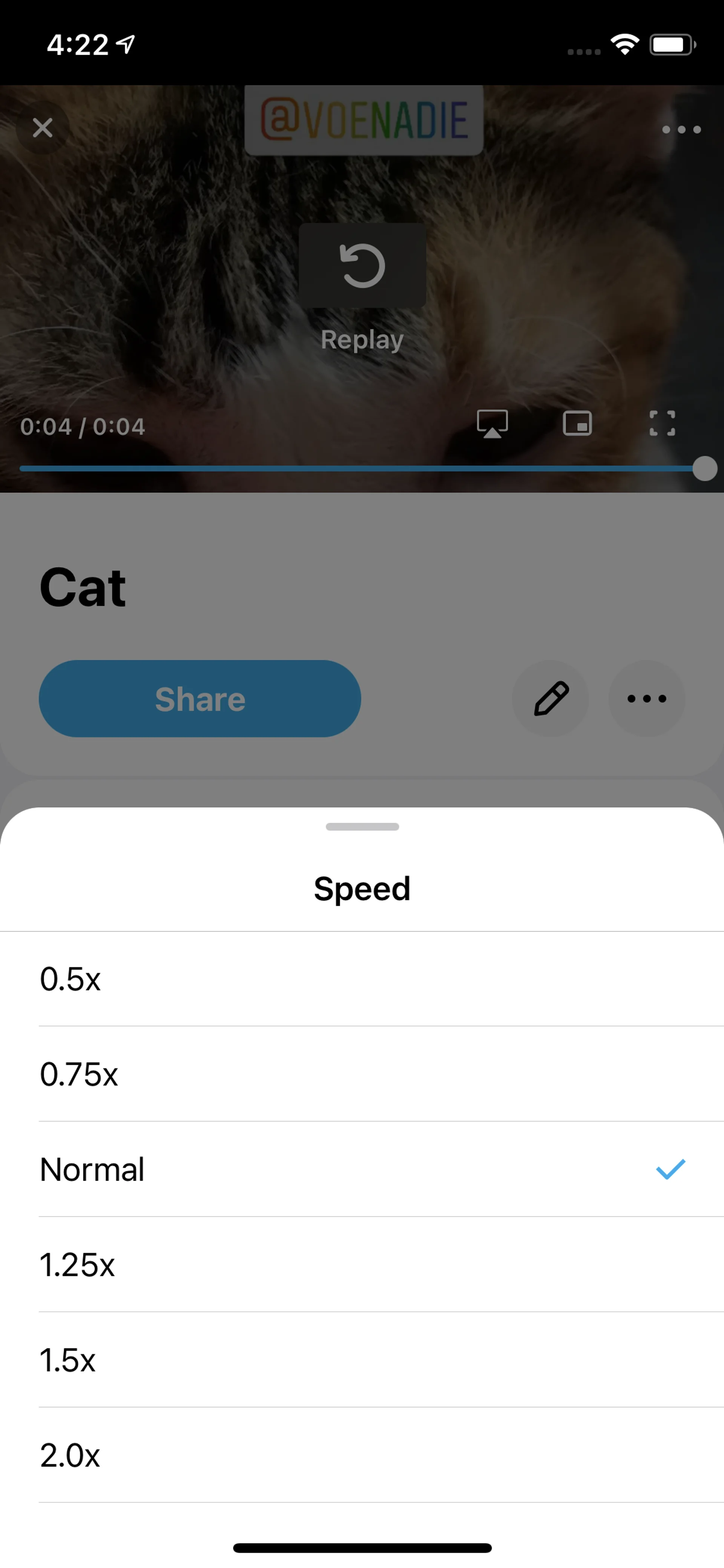Tap the Speed sheet drag handle
The image size is (724, 1568).
(362, 826)
